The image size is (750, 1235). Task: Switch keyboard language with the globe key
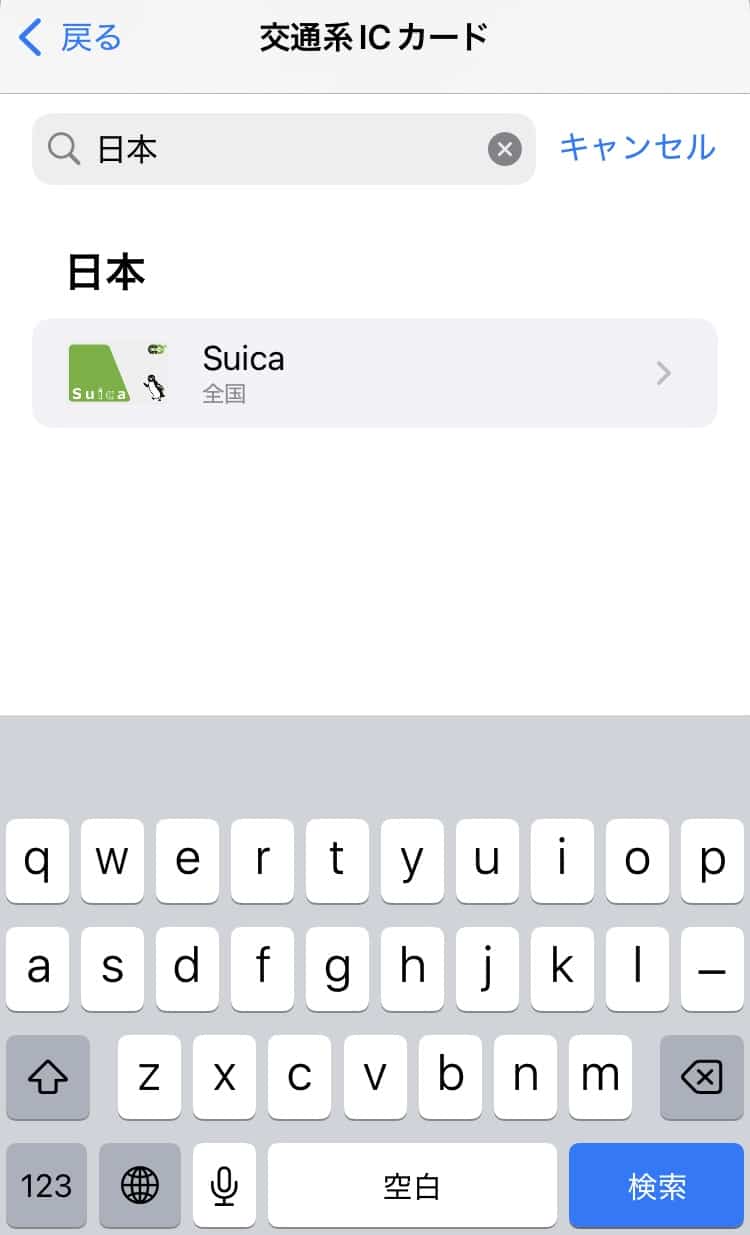tap(140, 1186)
